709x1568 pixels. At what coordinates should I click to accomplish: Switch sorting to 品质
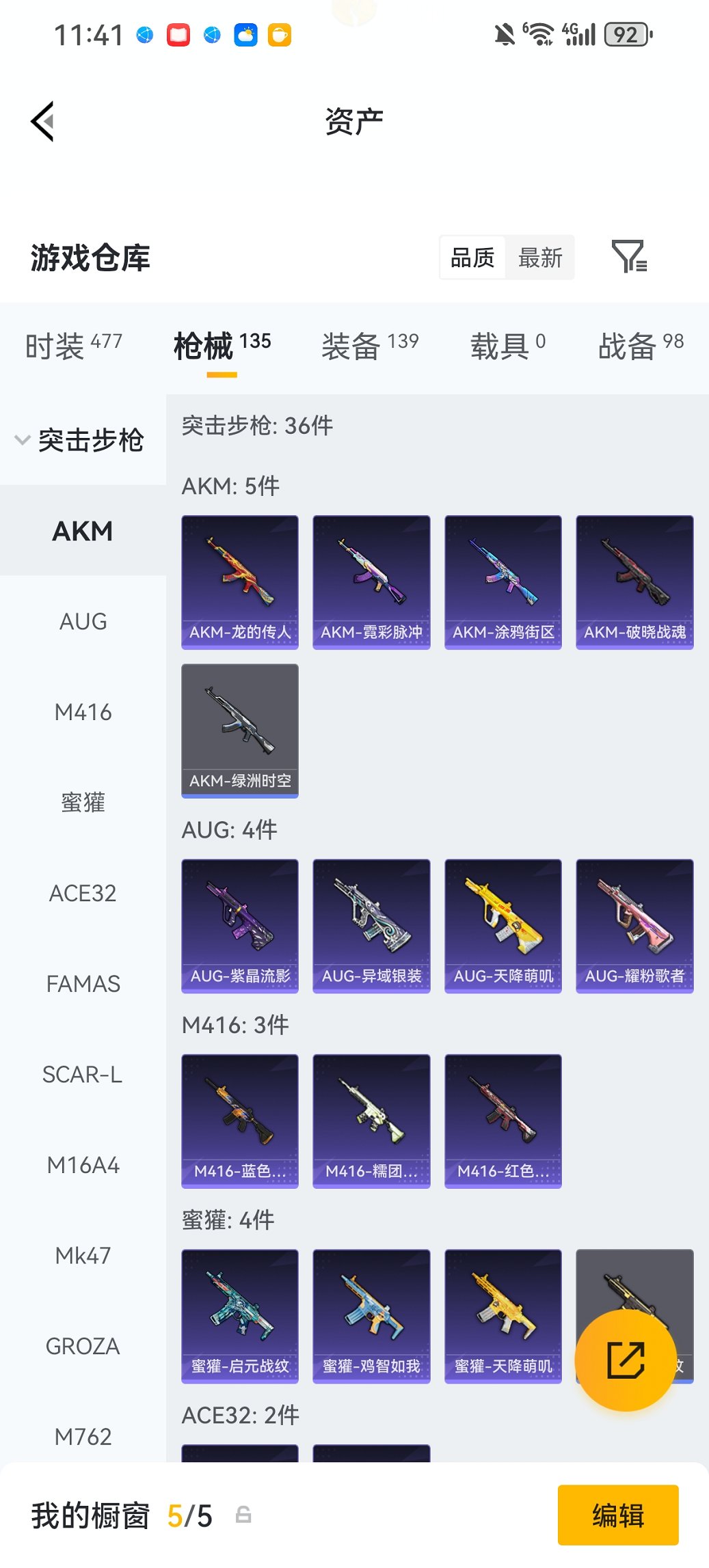473,258
